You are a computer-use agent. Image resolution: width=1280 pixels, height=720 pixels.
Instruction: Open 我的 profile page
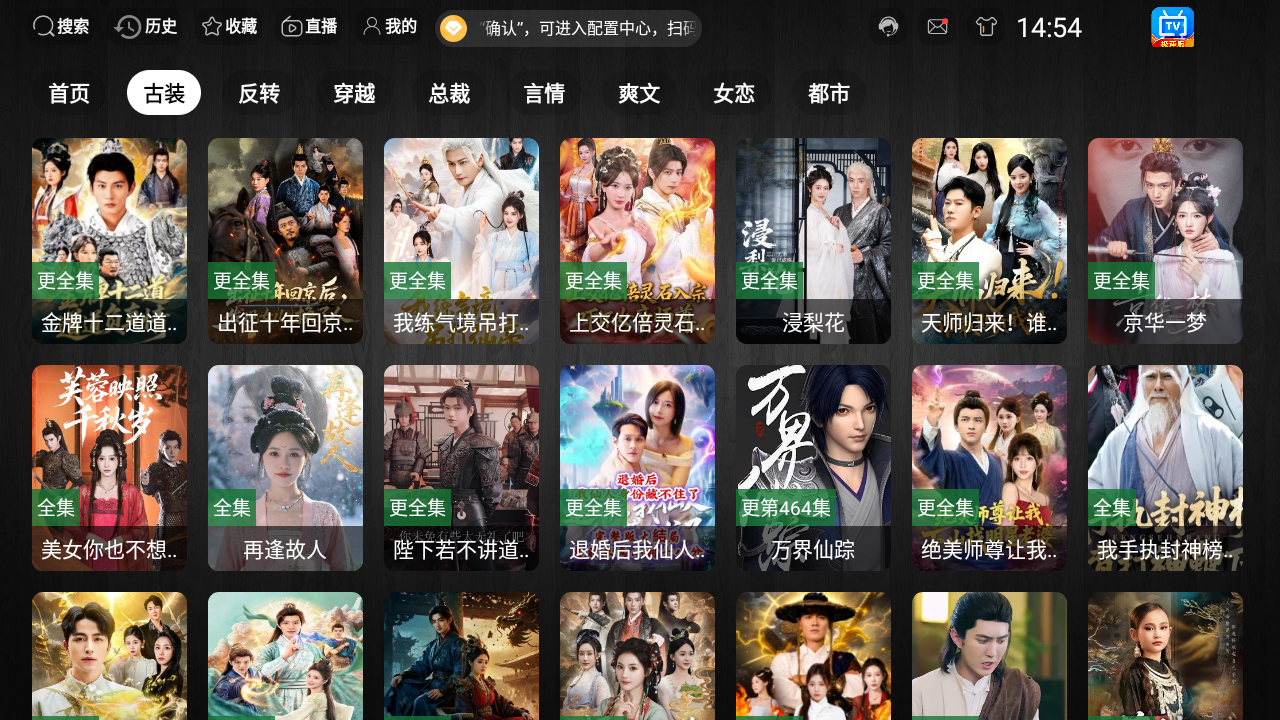click(390, 27)
